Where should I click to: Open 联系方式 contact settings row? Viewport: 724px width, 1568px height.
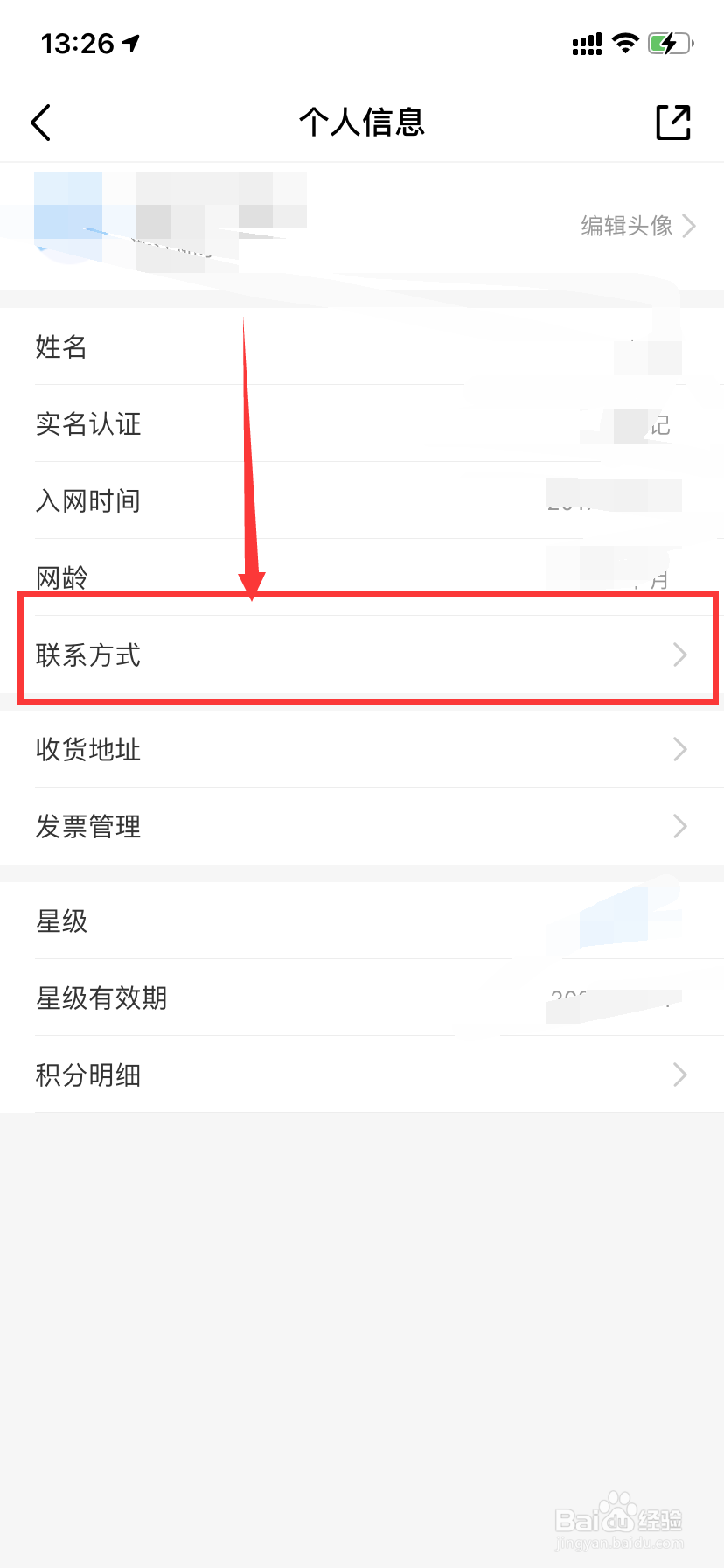tap(362, 654)
